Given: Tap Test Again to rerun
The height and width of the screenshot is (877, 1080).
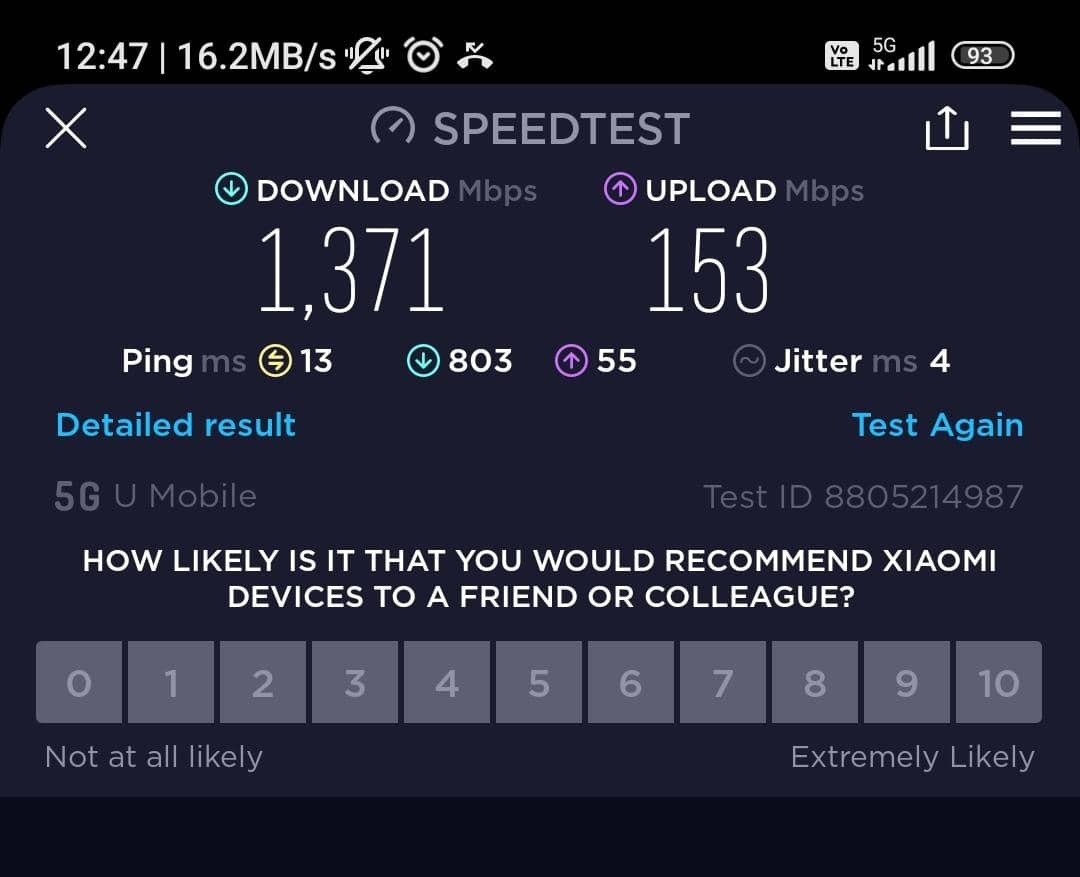Looking at the screenshot, I should point(937,425).
